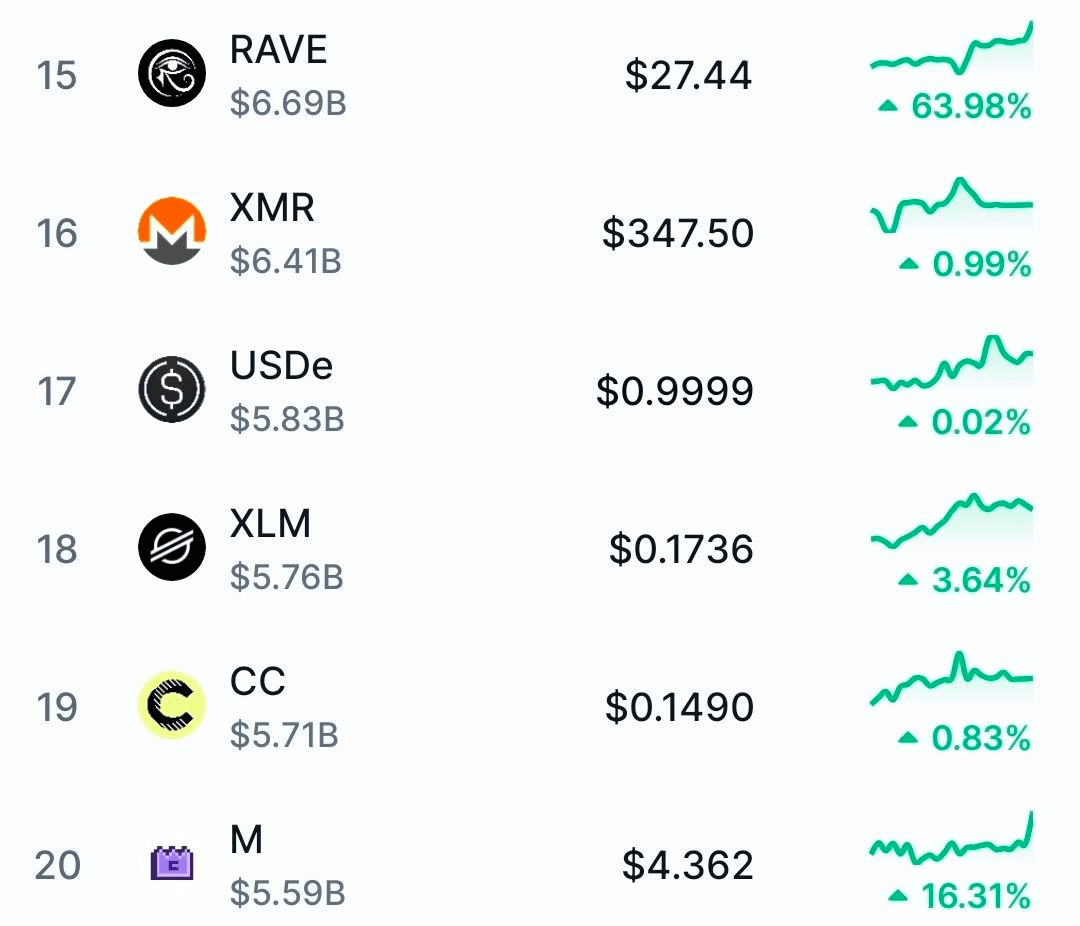Open the CC coin entry
The height and width of the screenshot is (926, 1080).
[258, 683]
